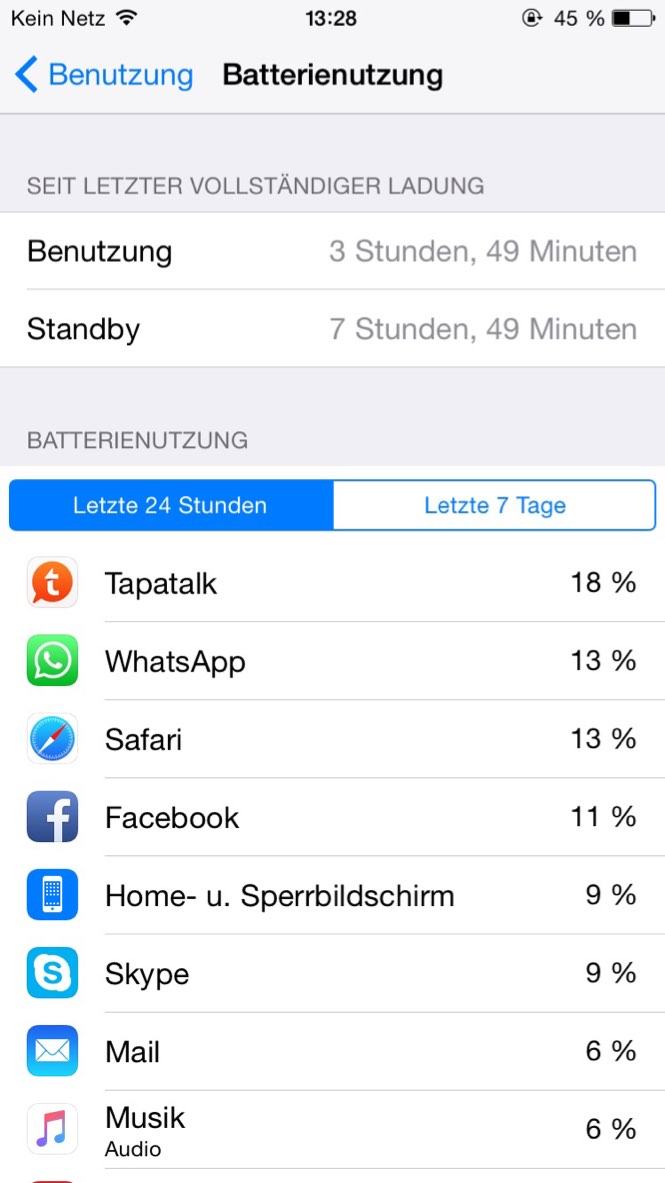Select the Letzte 24 Stunden segment
This screenshot has width=665, height=1183.
coord(171,505)
